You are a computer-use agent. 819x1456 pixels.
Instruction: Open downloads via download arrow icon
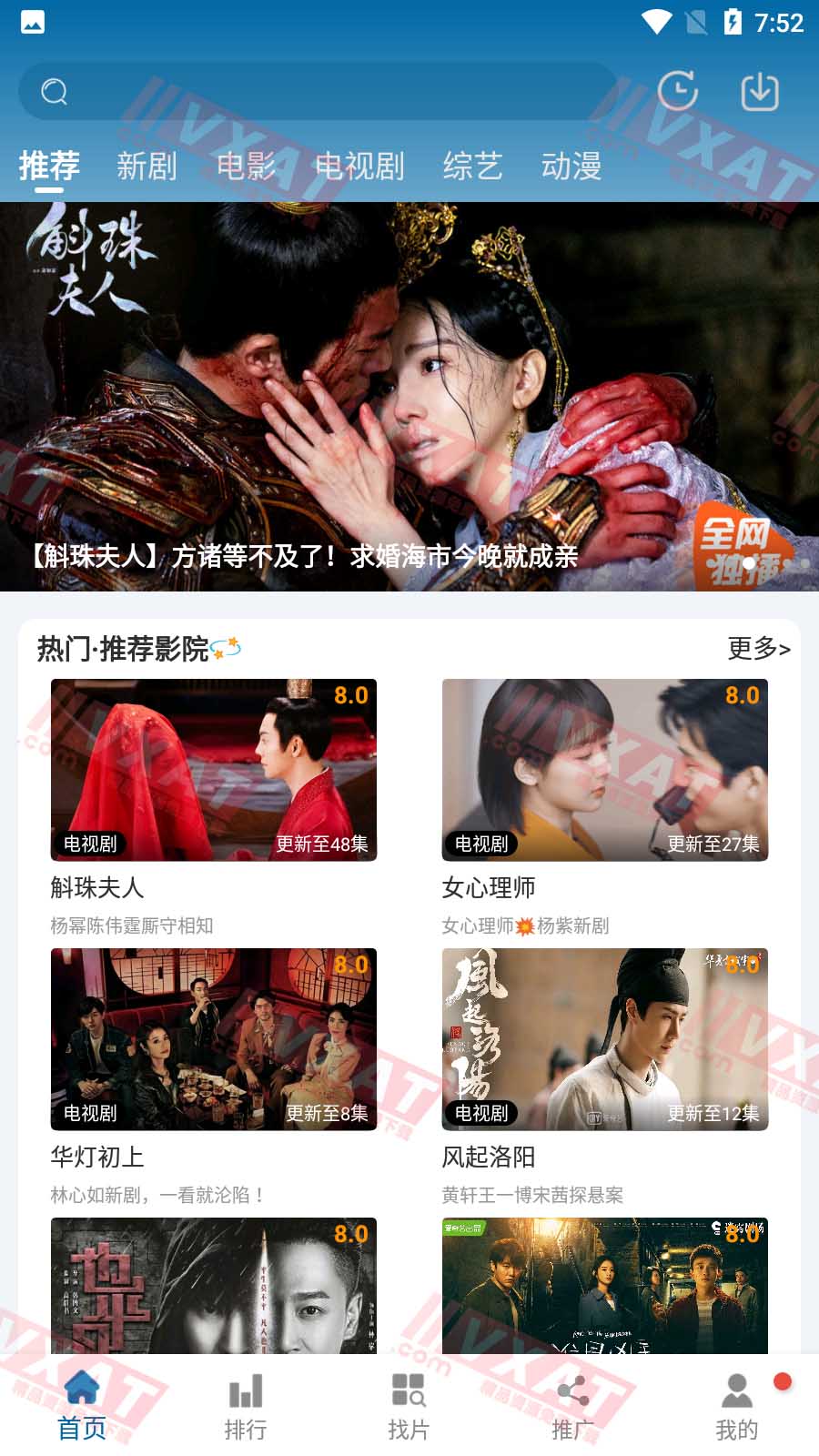pos(761,89)
